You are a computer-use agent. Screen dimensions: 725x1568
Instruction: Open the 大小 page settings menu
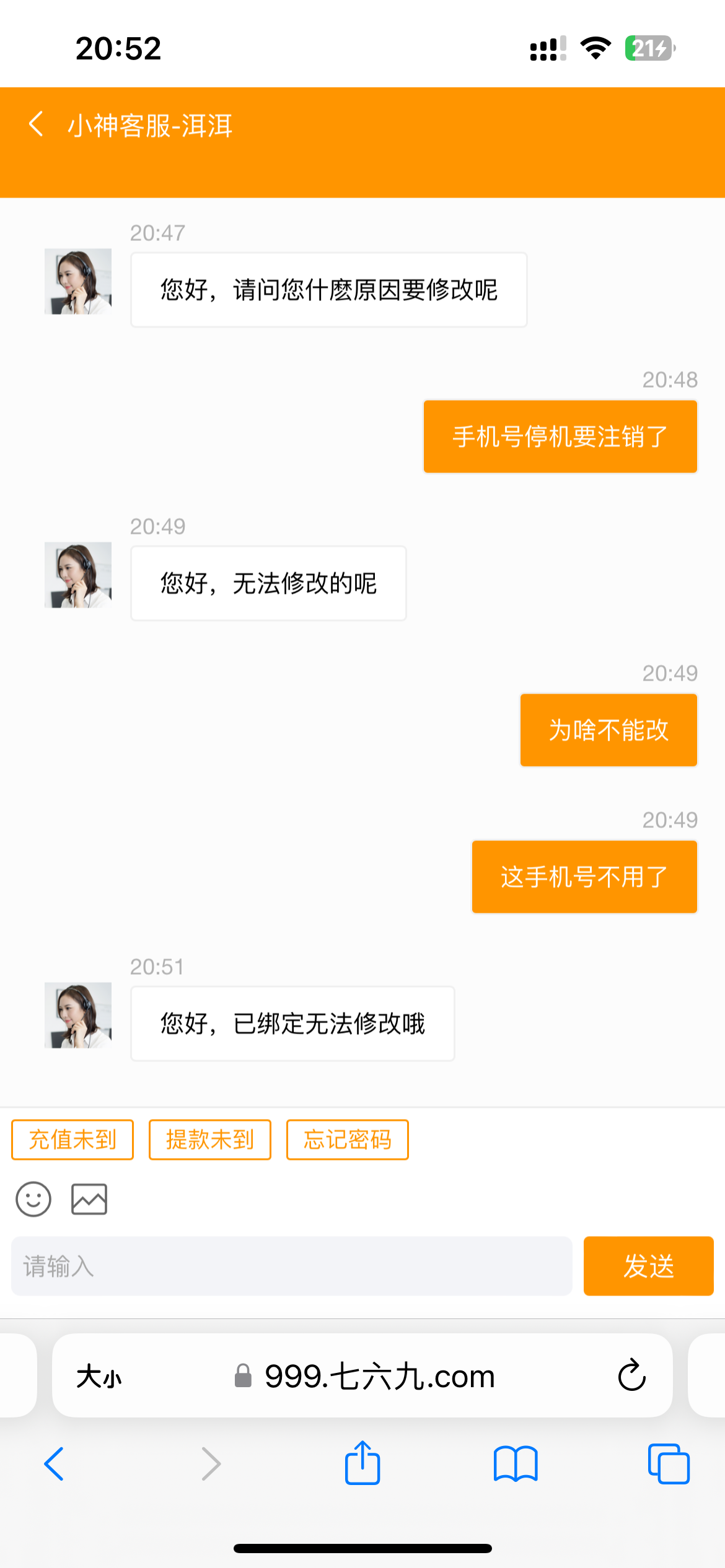pos(99,1377)
